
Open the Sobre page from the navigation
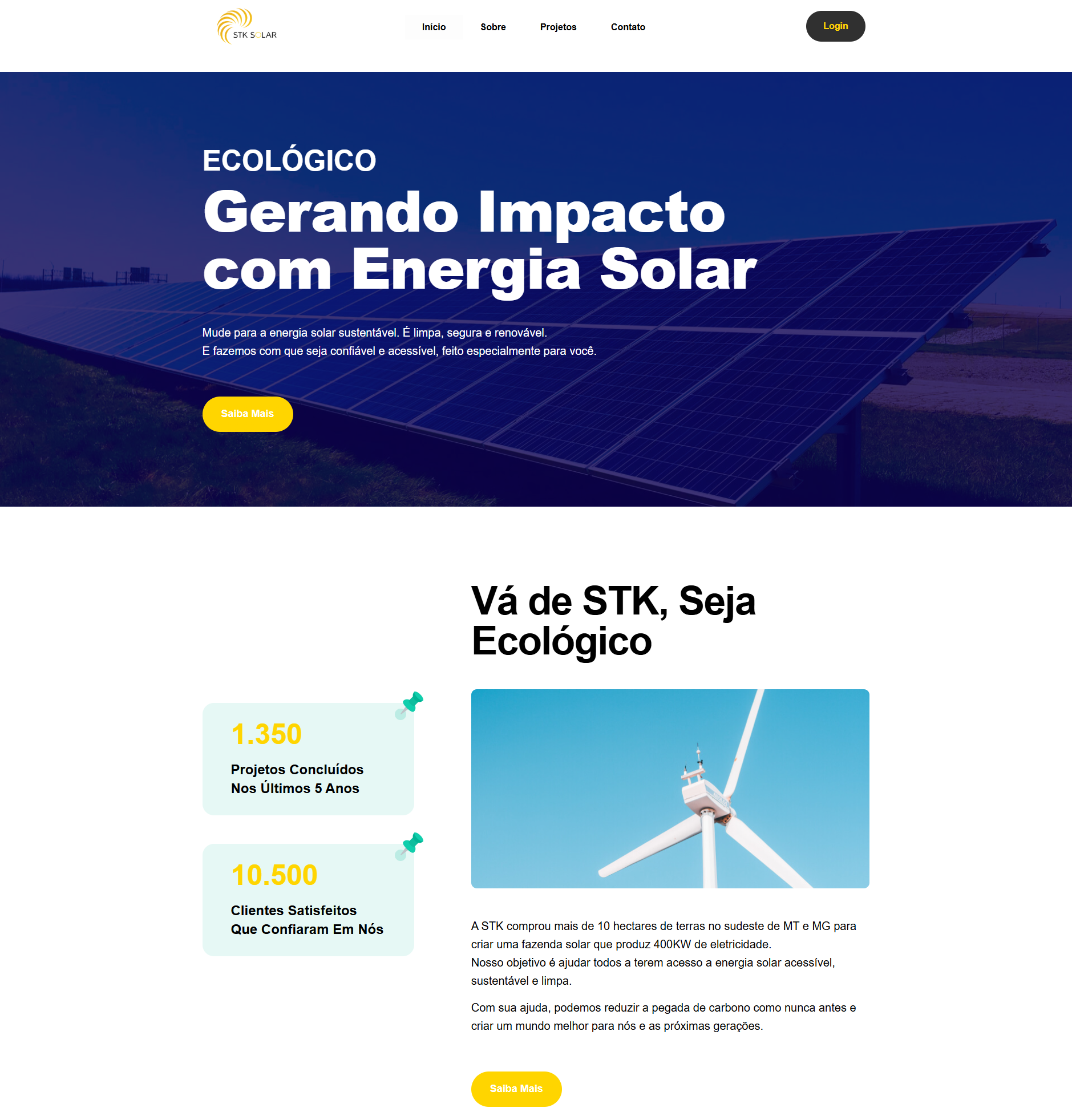[x=493, y=27]
